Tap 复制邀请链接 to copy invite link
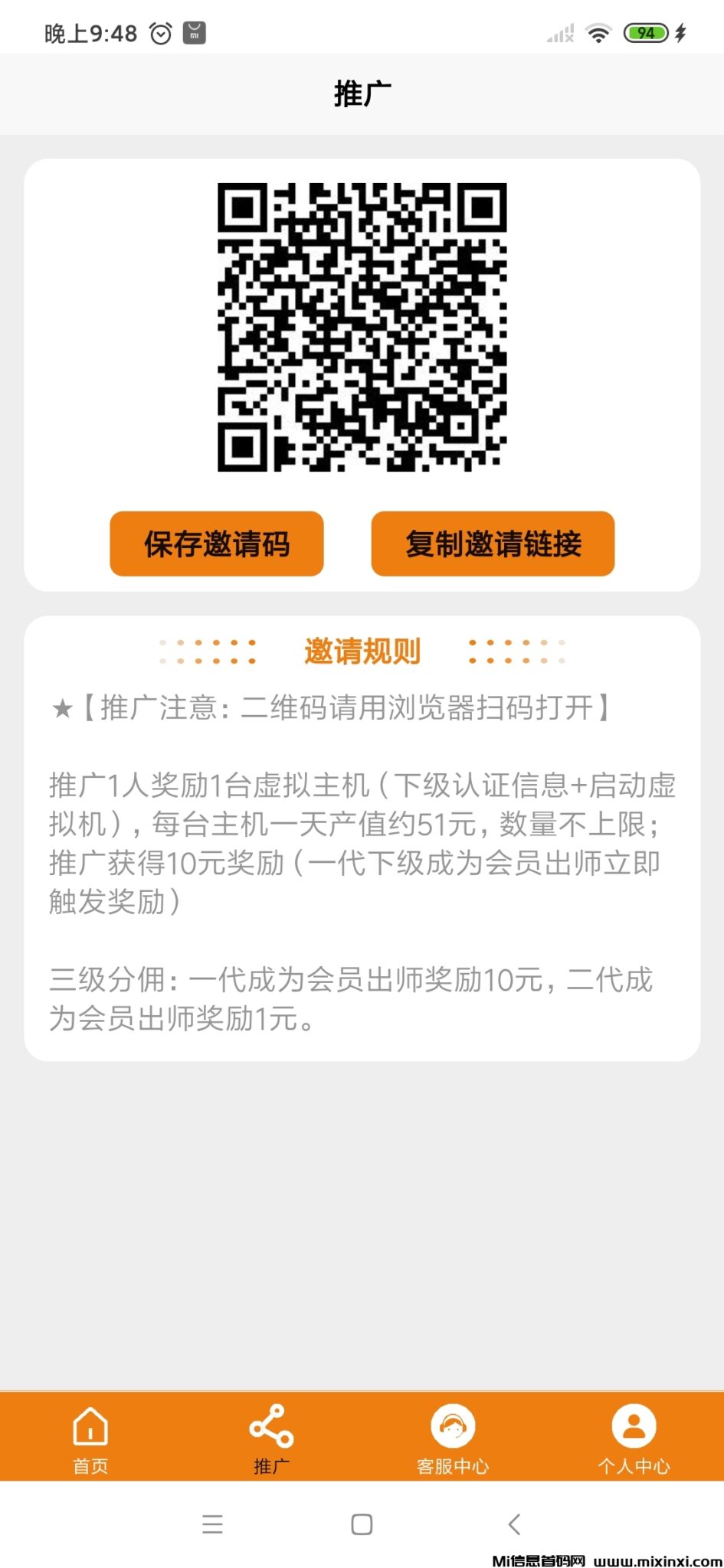This screenshot has height=1568, width=724. pos(493,544)
